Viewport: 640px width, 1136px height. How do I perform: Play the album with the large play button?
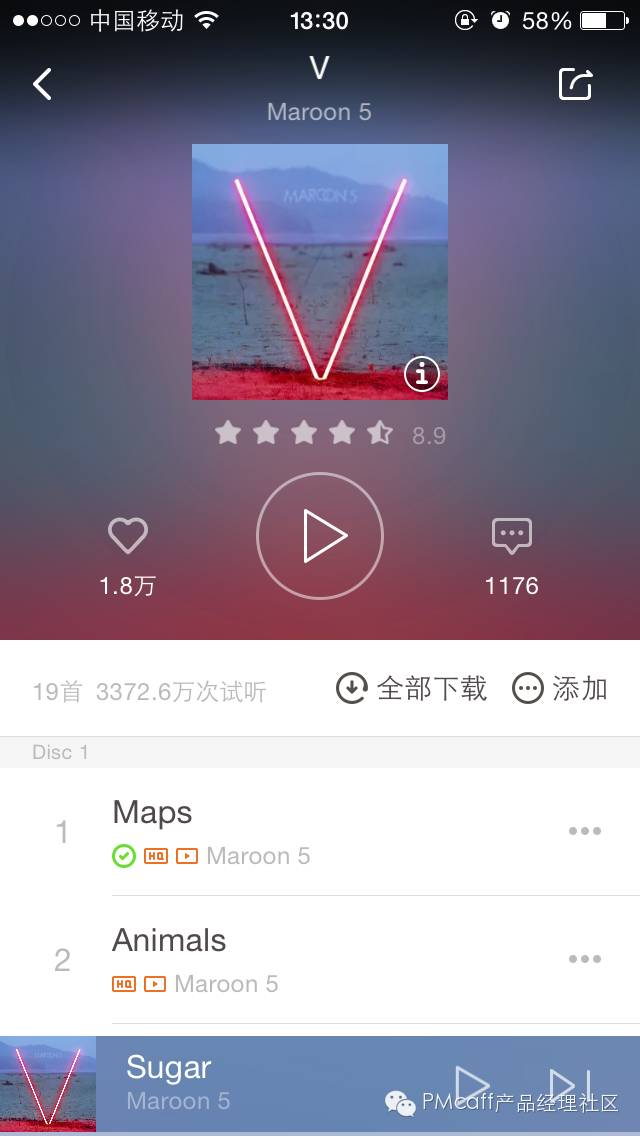tap(320, 536)
